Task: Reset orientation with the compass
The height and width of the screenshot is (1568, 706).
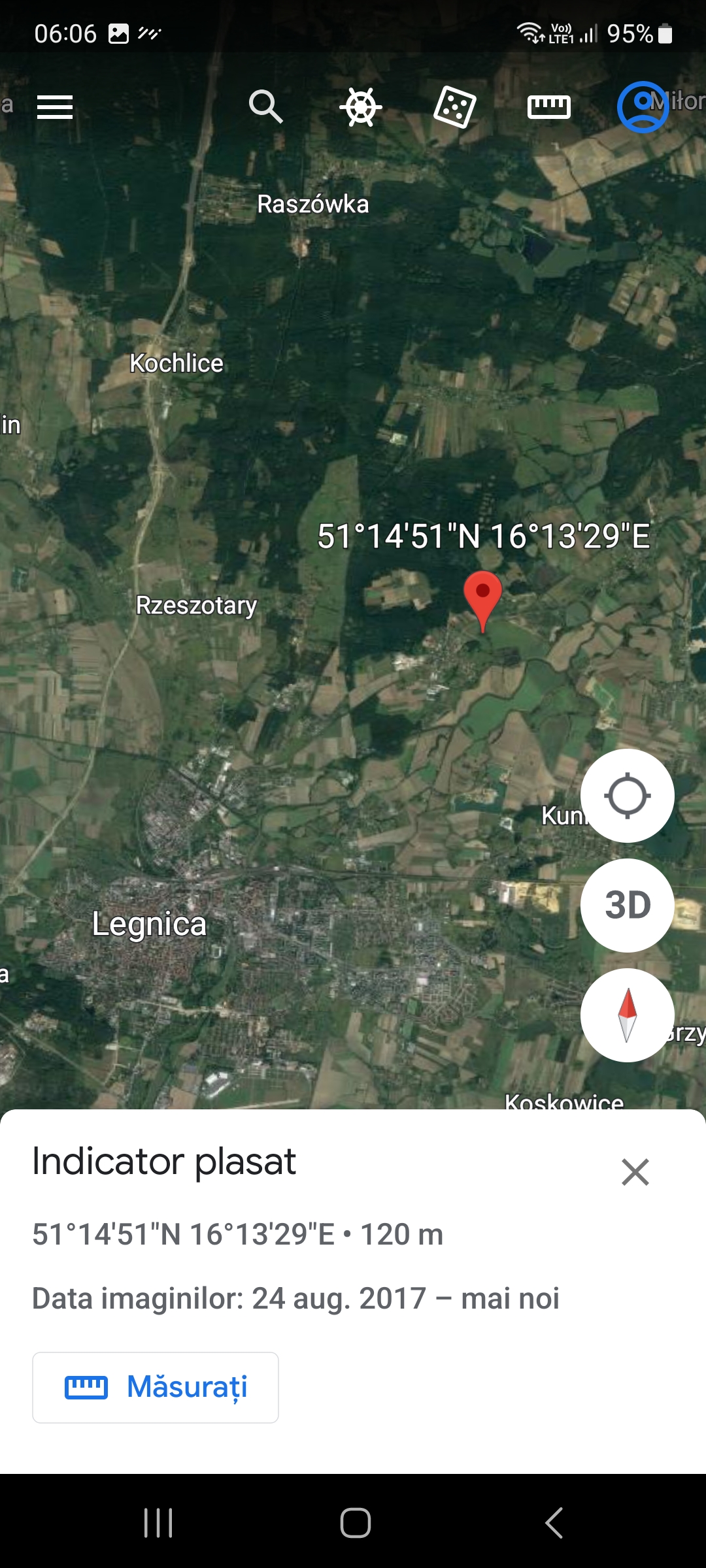Action: [627, 1015]
